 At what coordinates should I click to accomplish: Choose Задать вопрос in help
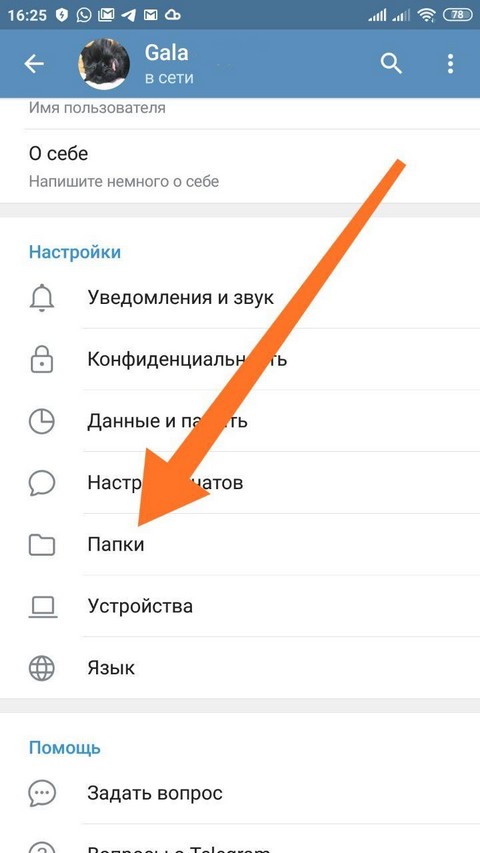[x=240, y=793]
